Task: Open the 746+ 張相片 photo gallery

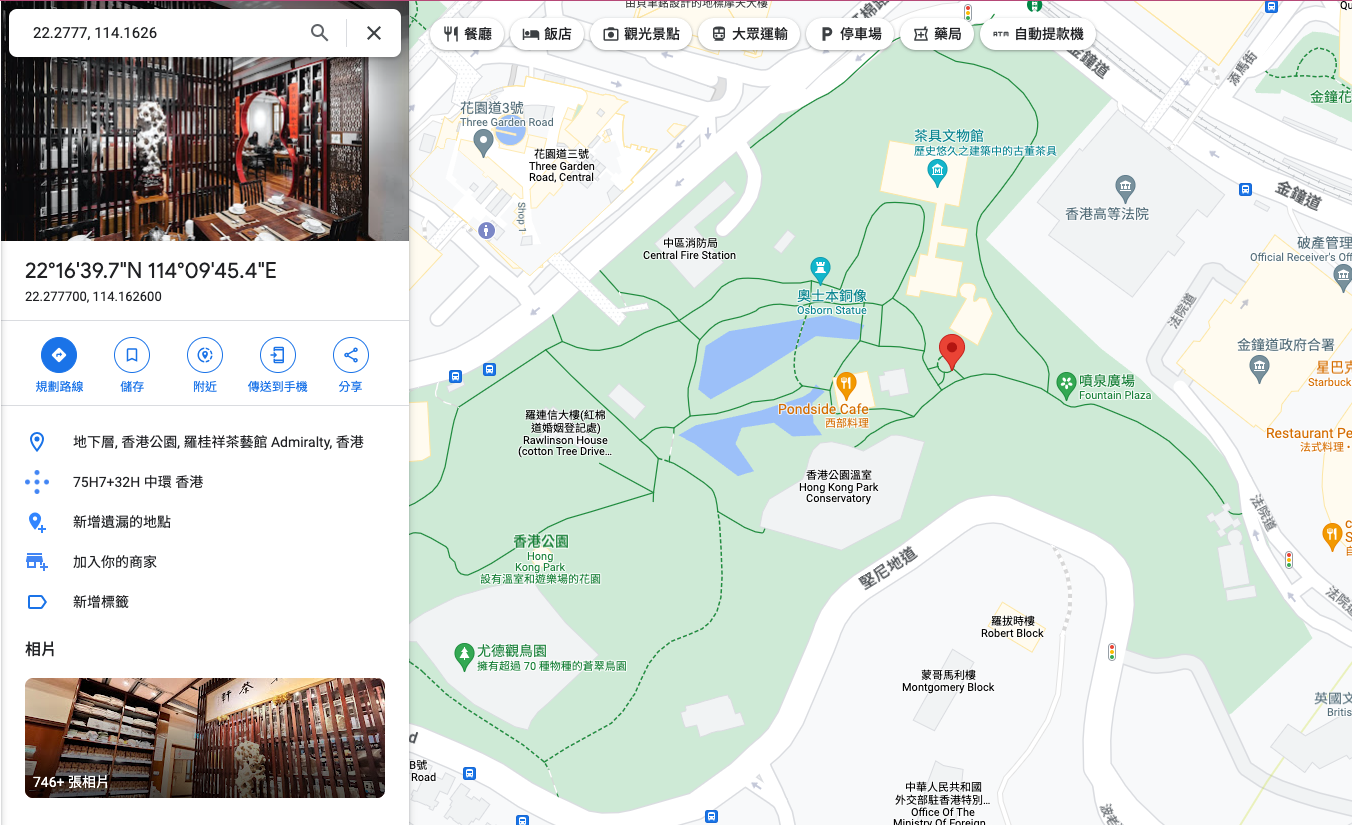Action: [205, 737]
